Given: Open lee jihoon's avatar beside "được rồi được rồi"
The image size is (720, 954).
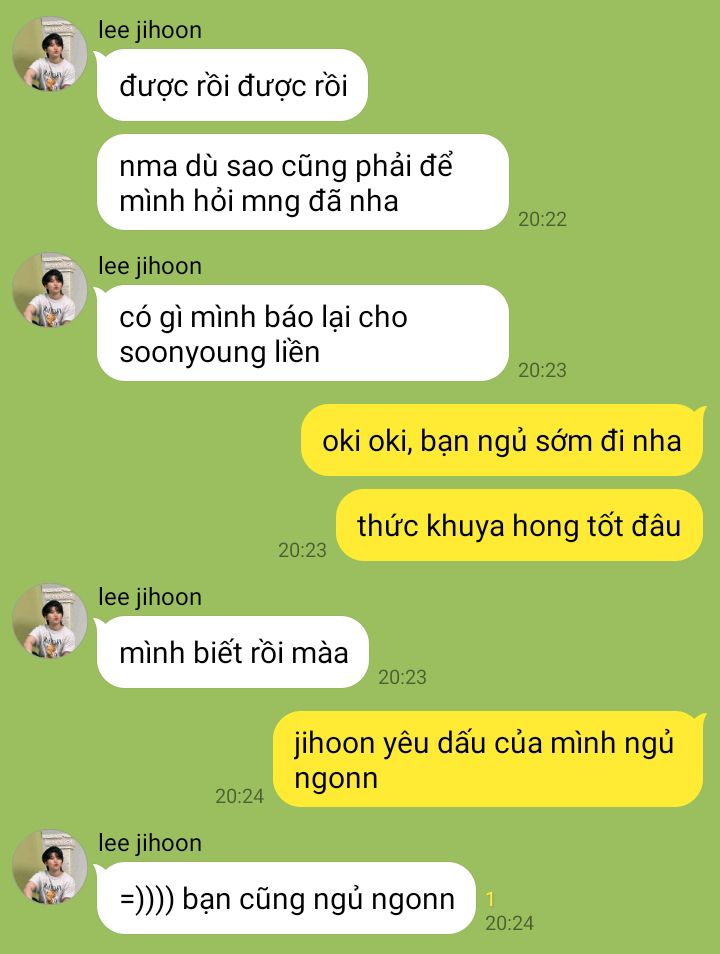Looking at the screenshot, I should pyautogui.click(x=50, y=54).
